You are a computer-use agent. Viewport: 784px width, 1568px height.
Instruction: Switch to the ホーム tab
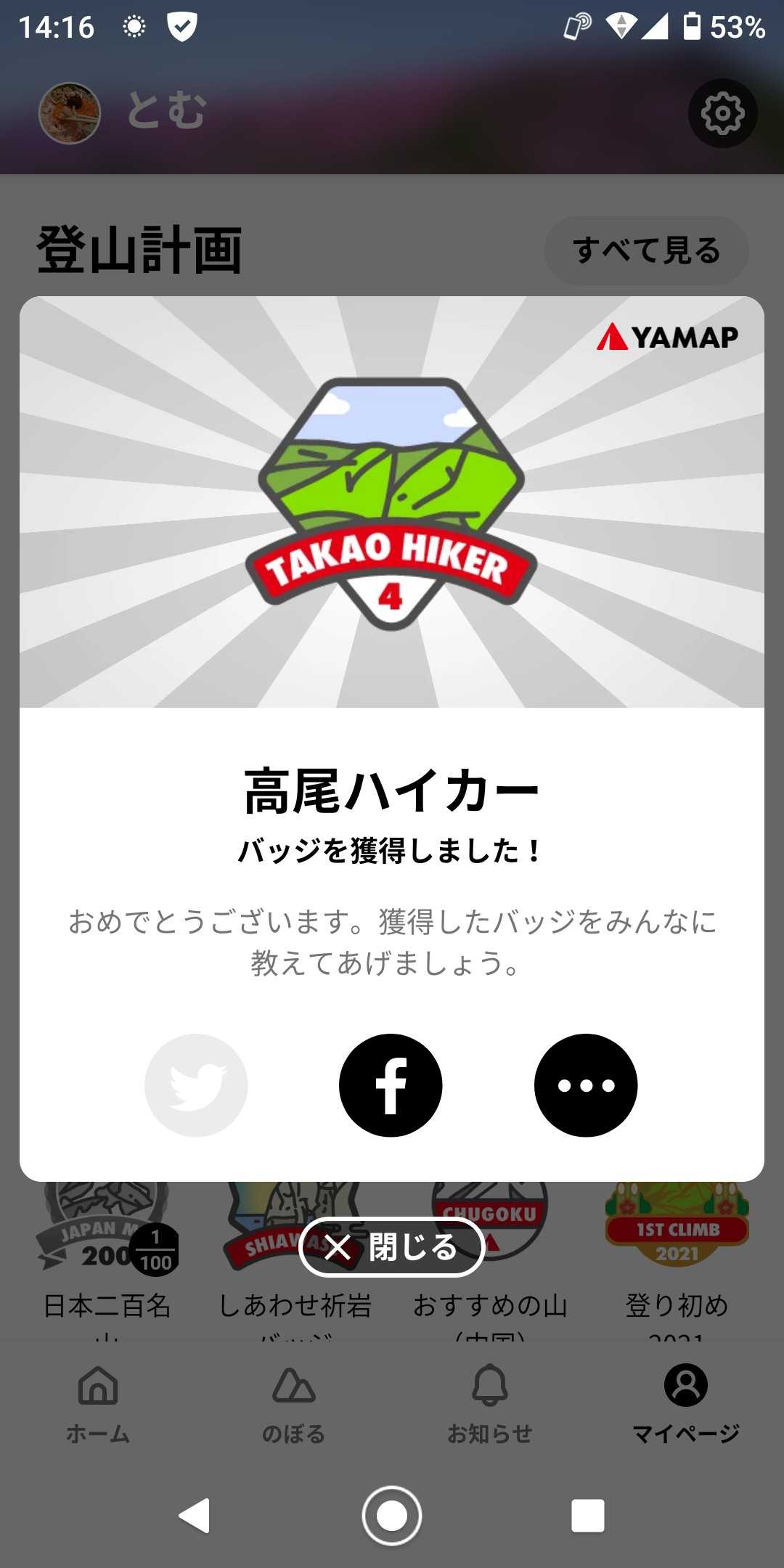pyautogui.click(x=98, y=1403)
